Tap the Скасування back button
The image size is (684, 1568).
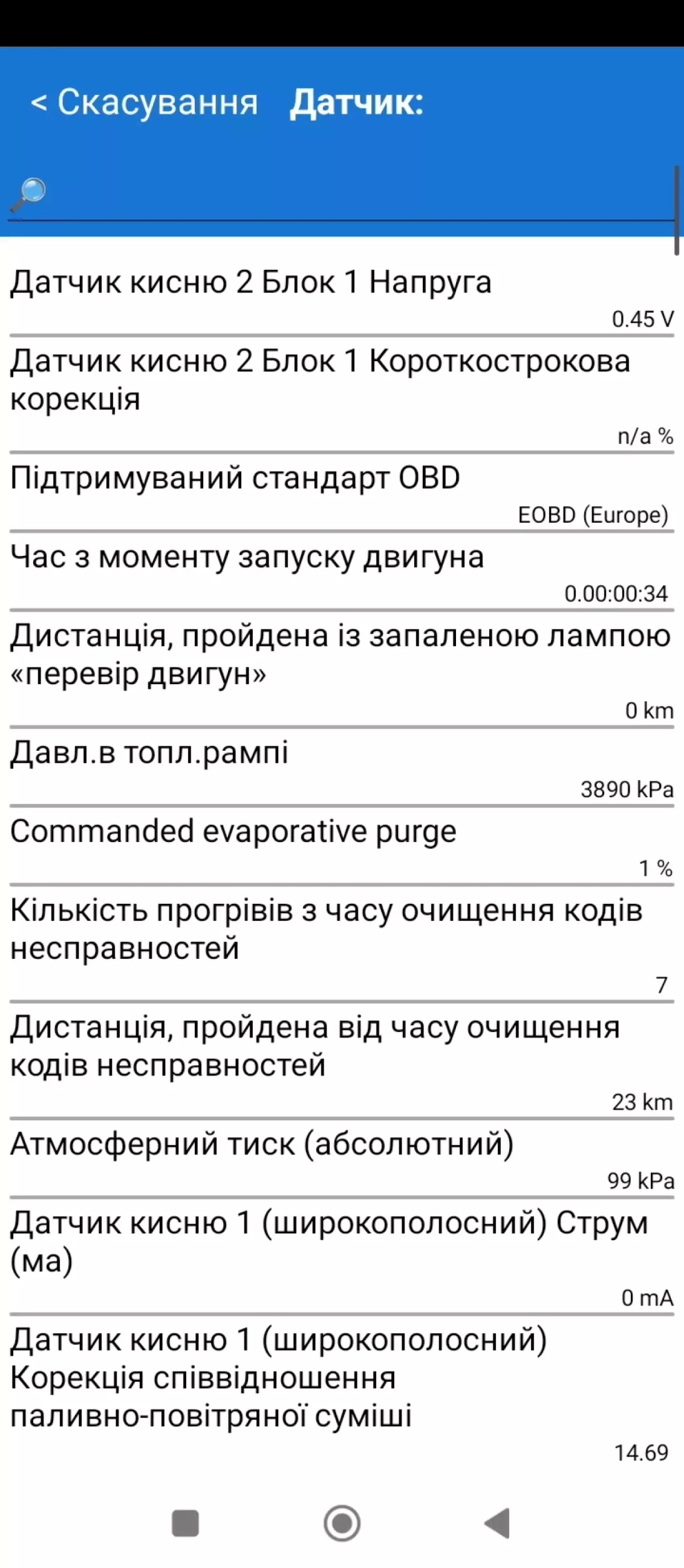[145, 102]
